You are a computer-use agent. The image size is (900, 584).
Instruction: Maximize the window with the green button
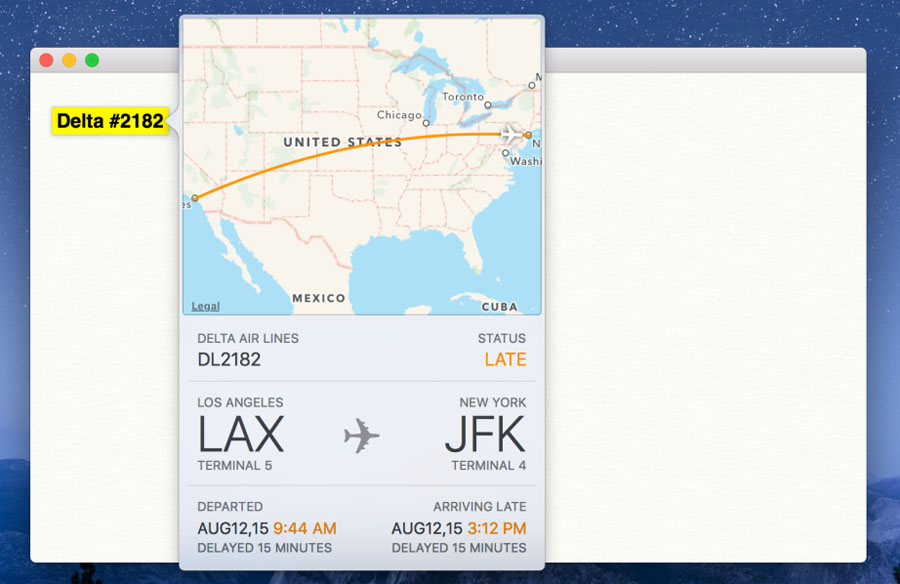click(92, 61)
